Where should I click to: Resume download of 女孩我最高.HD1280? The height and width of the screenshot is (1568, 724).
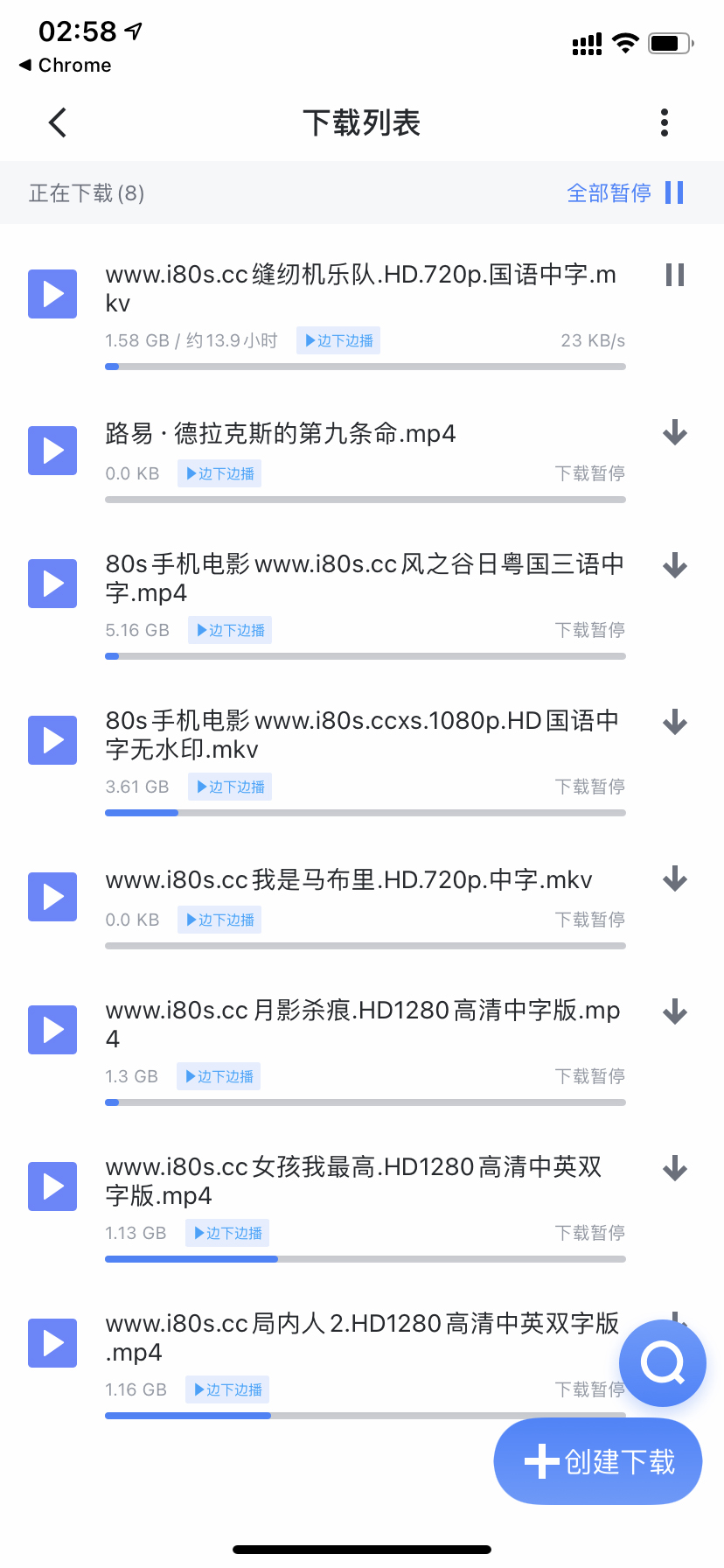tap(674, 1168)
